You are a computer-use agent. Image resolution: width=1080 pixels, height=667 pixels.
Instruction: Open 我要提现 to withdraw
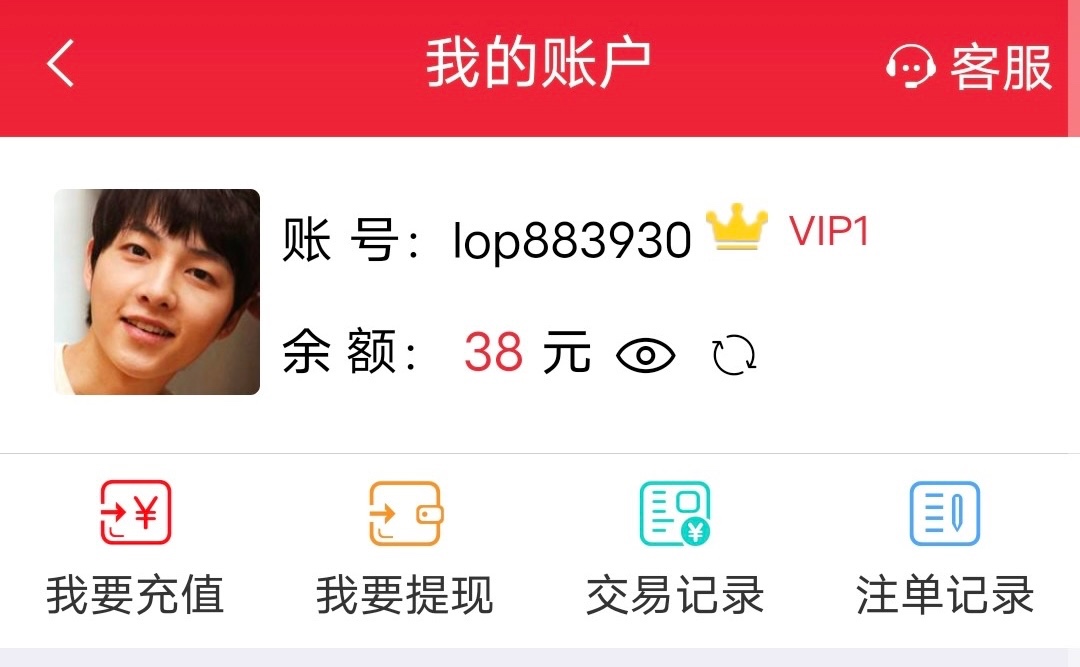[405, 548]
